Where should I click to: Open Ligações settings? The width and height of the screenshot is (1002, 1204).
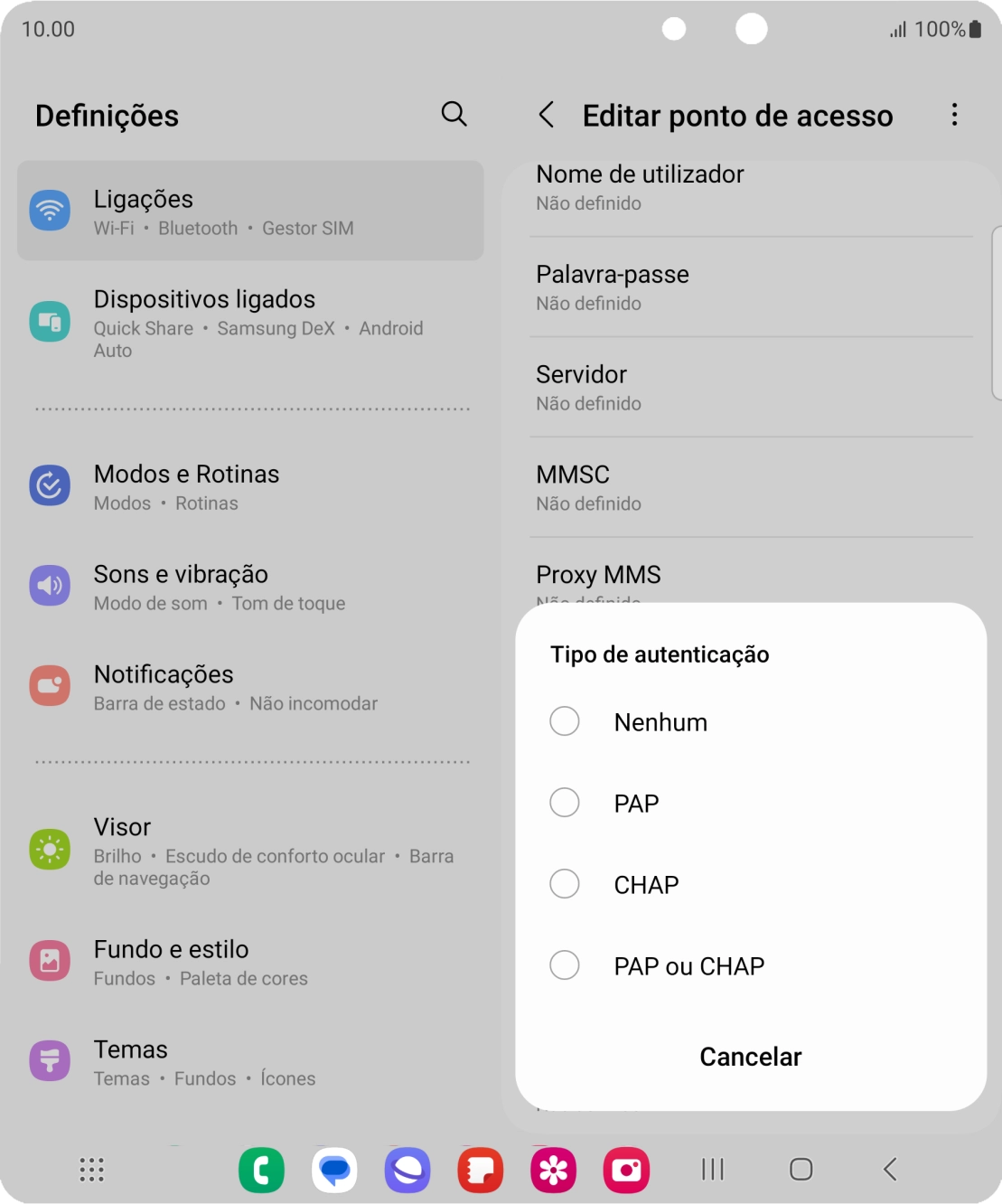pos(250,211)
